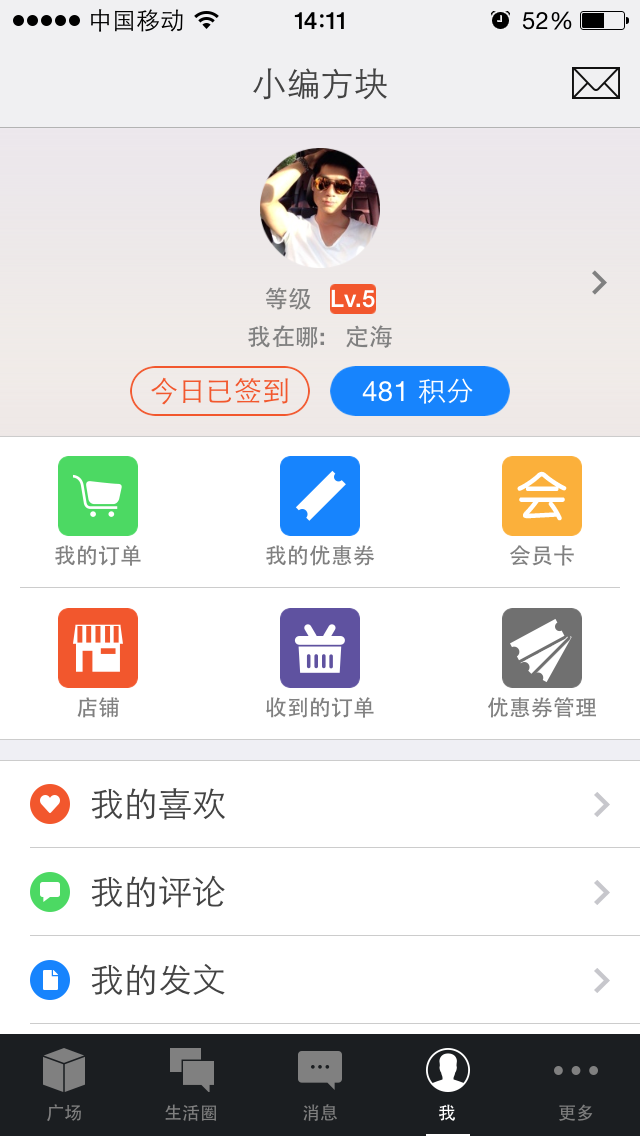Switch to the 消息 messages tab

[x=320, y=1084]
